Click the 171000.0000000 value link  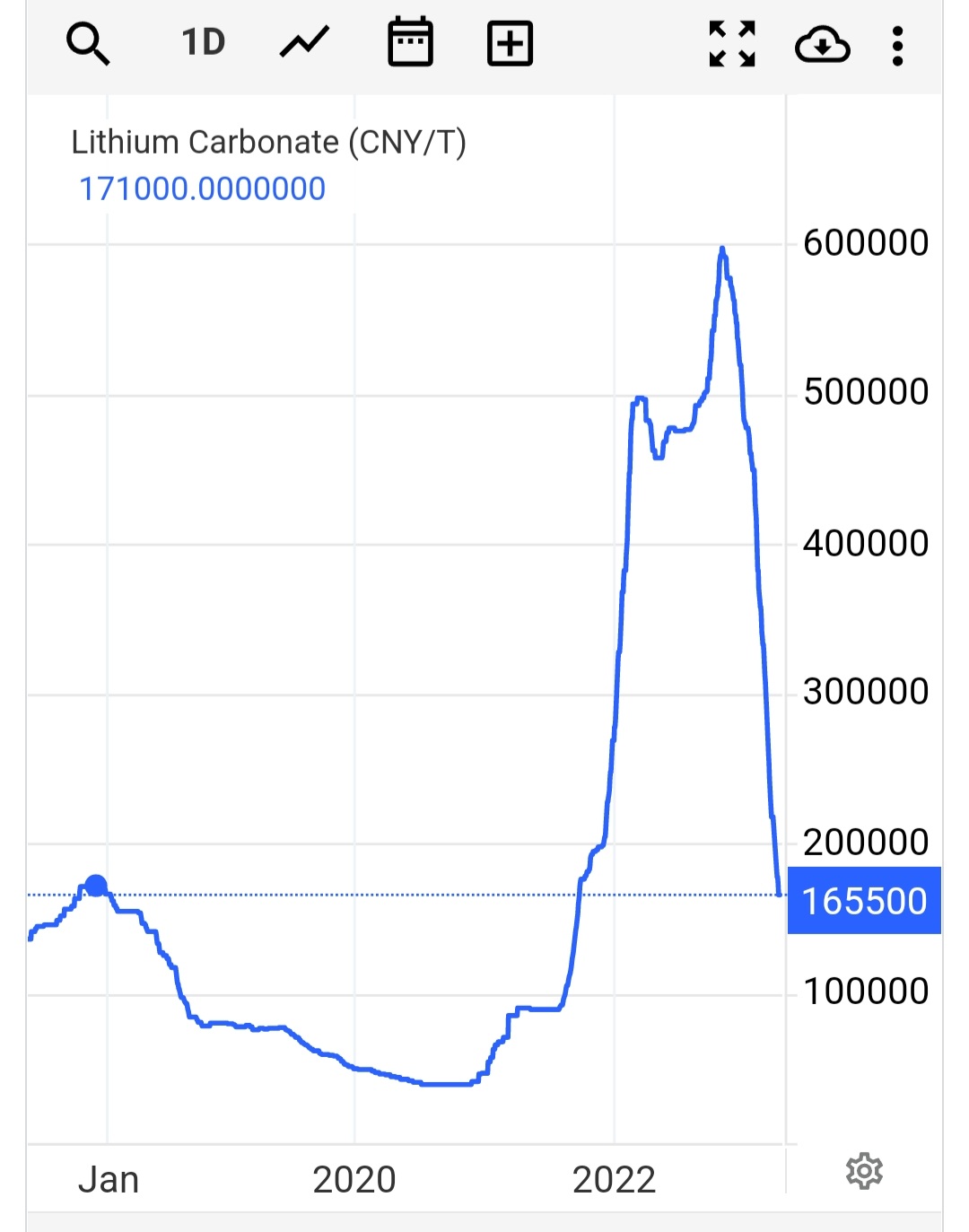tap(202, 188)
